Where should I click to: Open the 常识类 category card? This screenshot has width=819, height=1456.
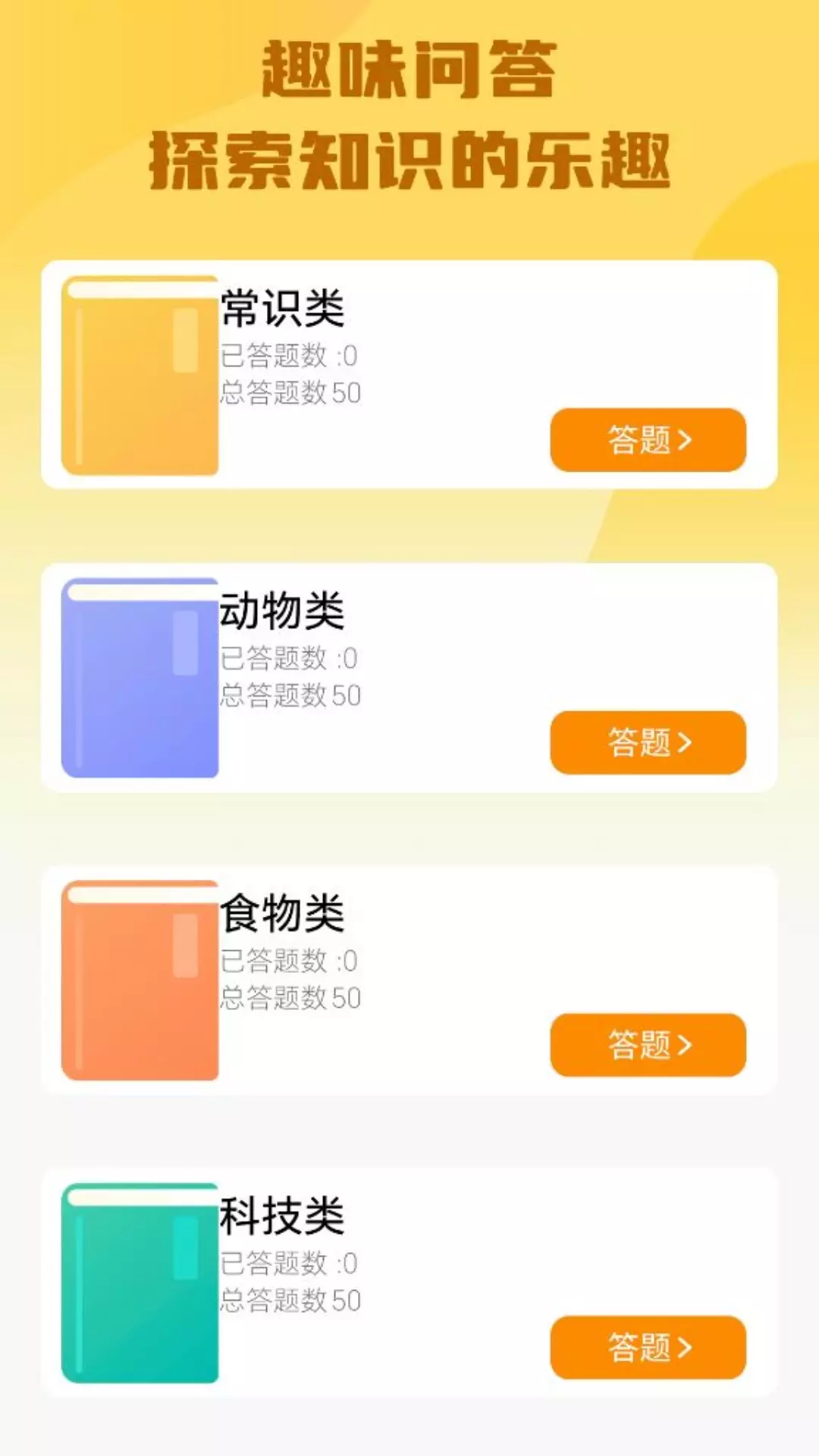pyautogui.click(x=409, y=375)
